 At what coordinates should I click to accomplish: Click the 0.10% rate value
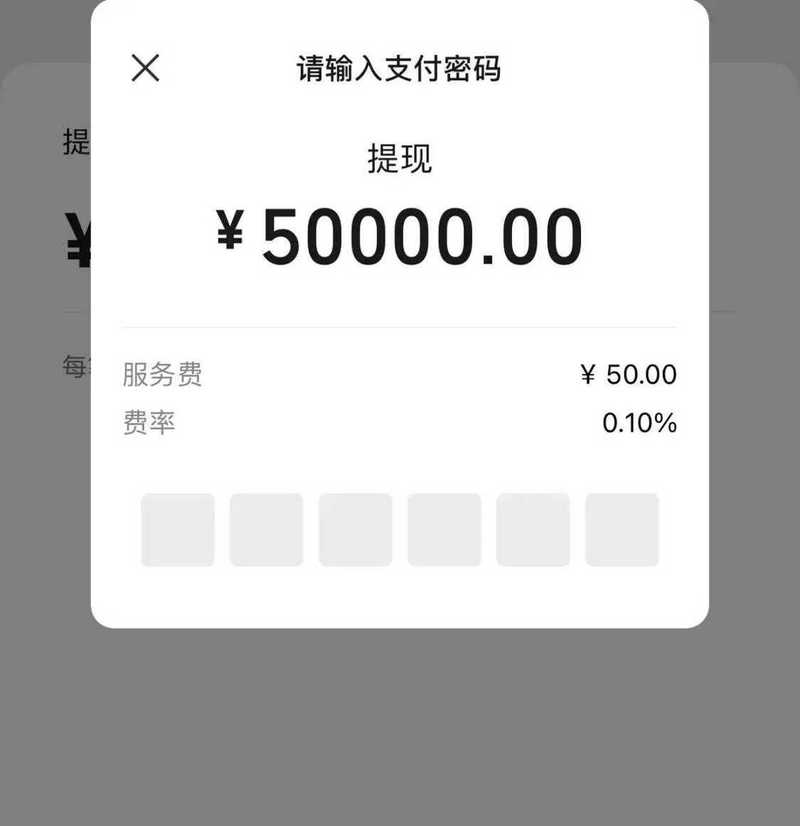point(641,421)
